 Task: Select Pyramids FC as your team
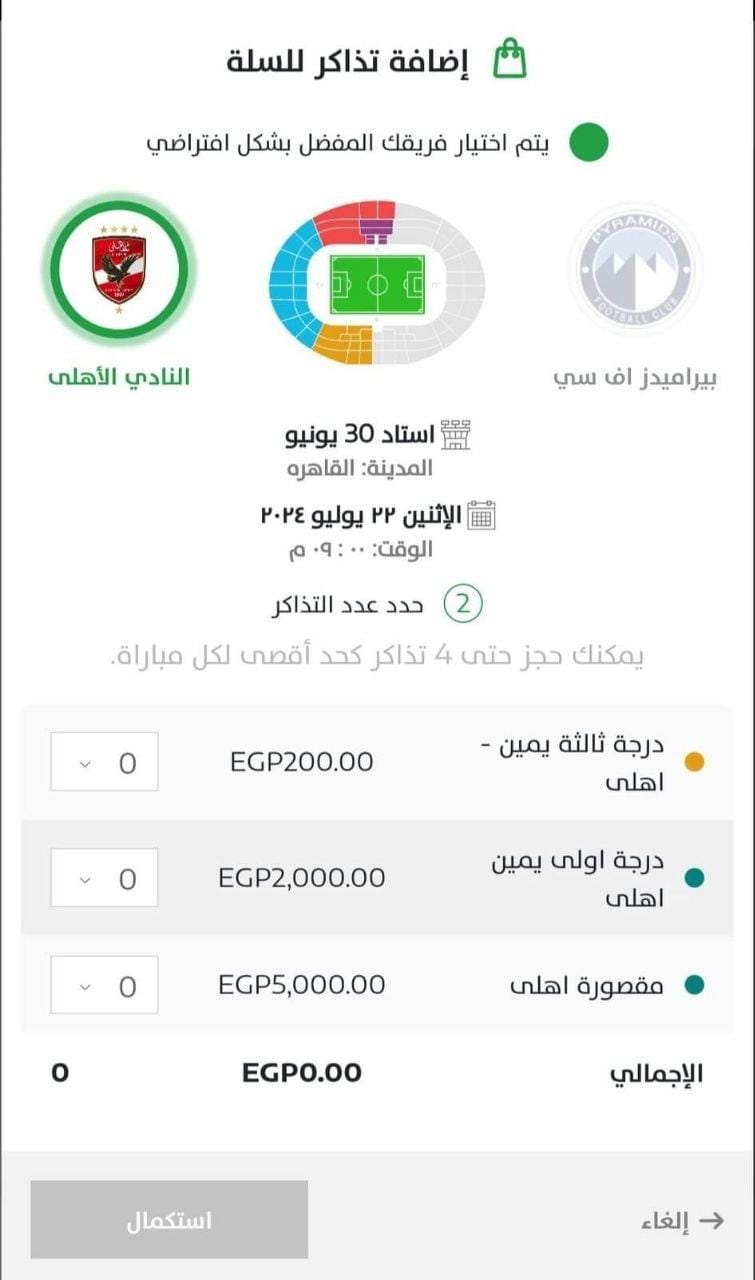[635, 270]
